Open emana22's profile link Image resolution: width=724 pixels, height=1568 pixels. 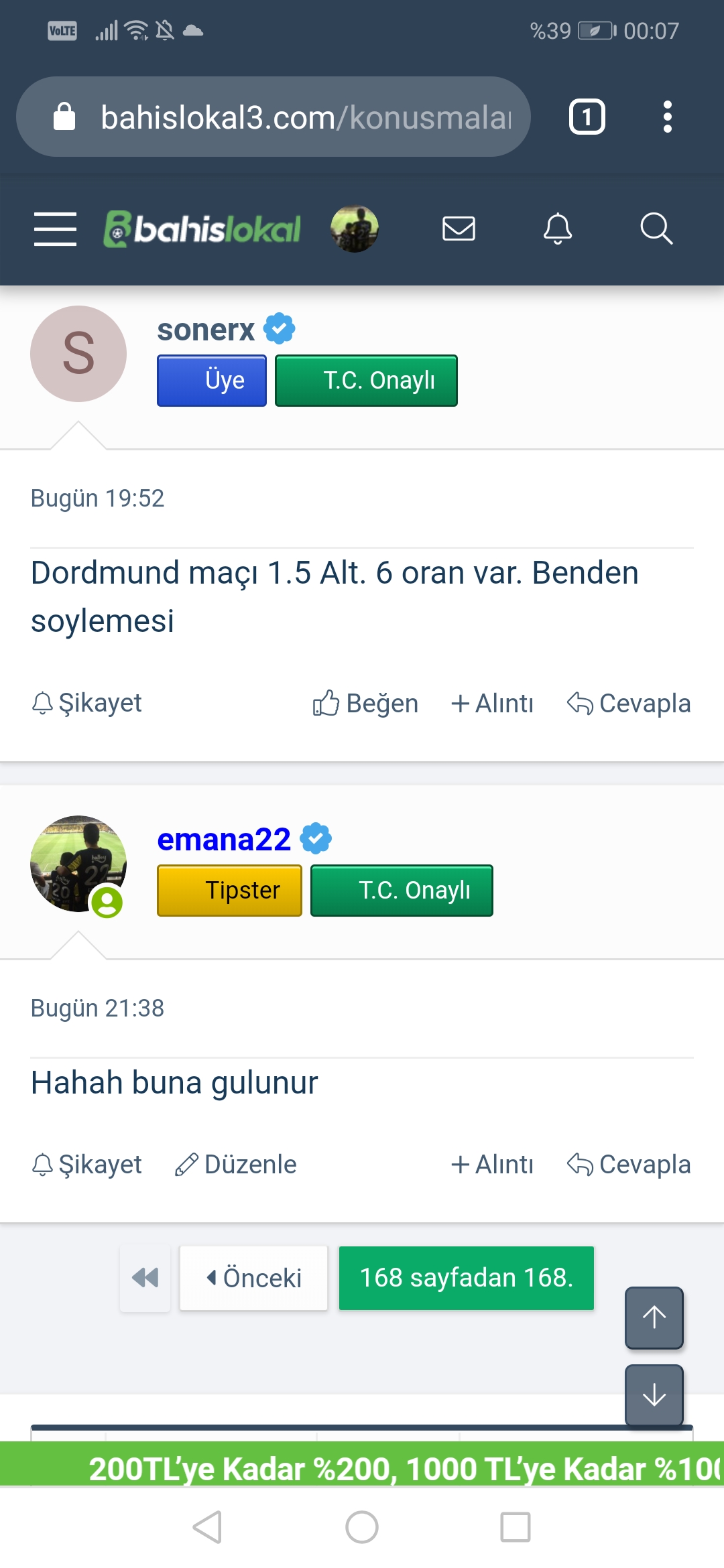point(224,839)
